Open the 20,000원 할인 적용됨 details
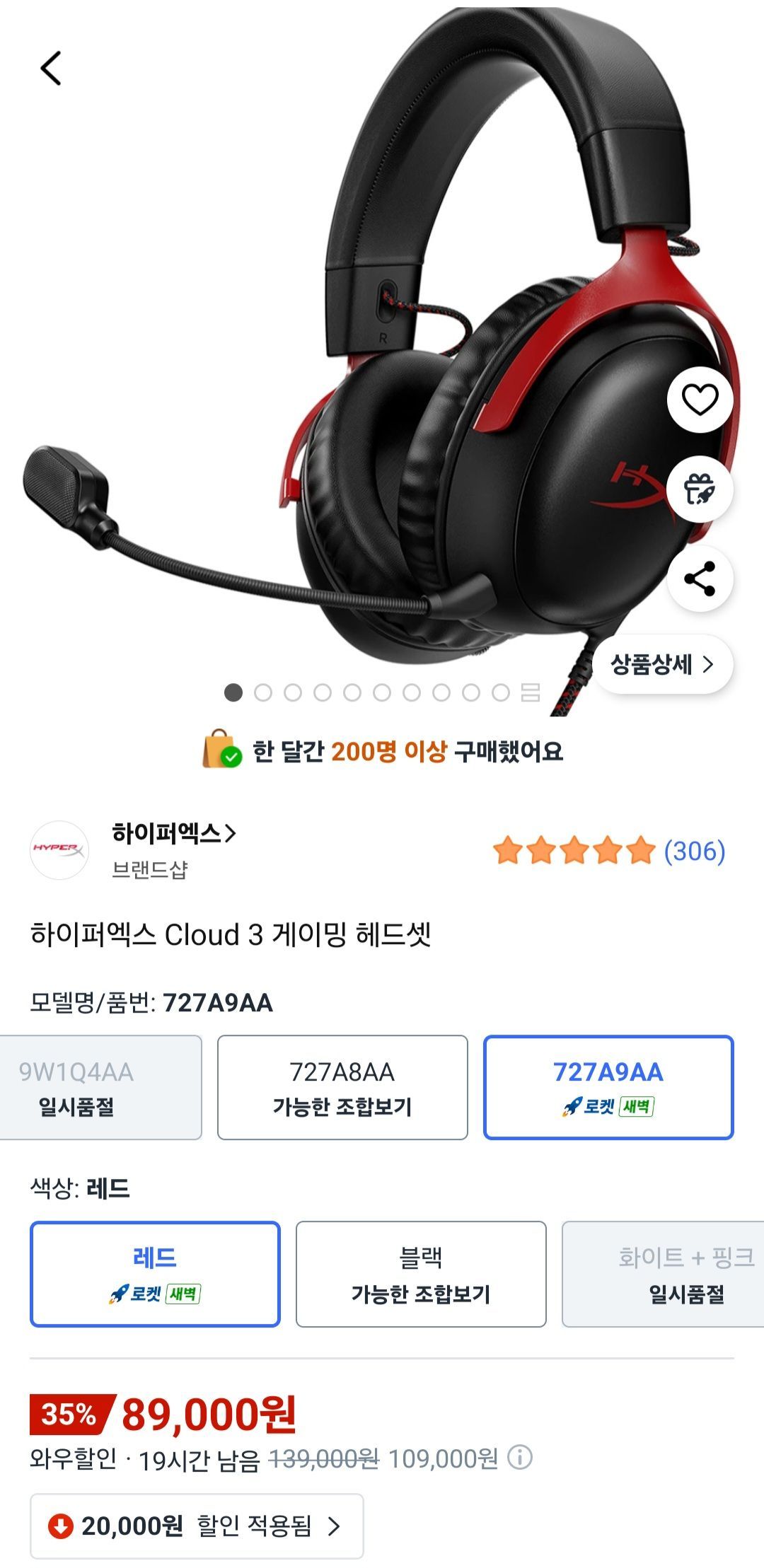The image size is (764, 1568). tap(197, 1526)
